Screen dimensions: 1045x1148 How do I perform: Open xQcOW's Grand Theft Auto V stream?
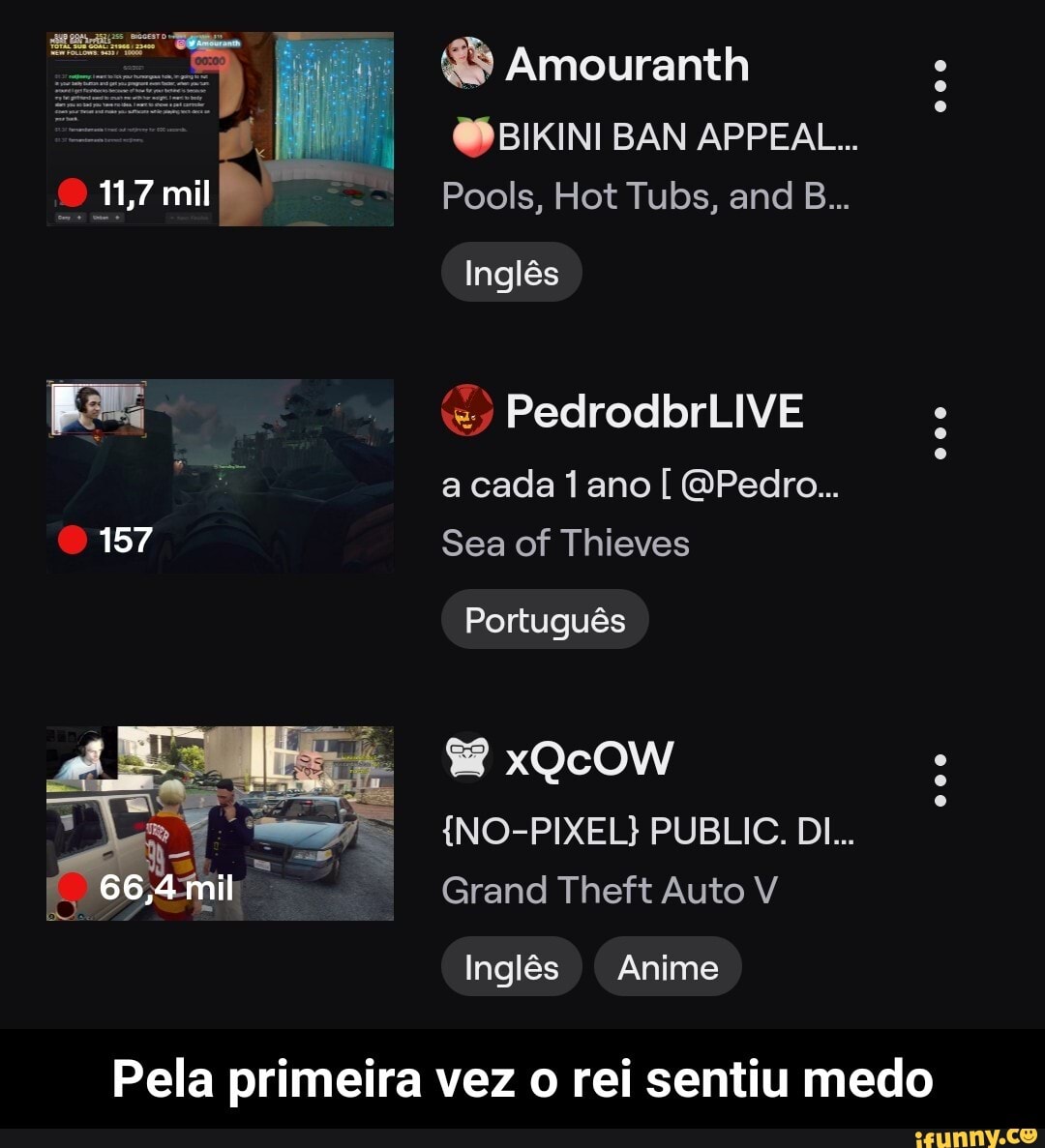point(221,823)
